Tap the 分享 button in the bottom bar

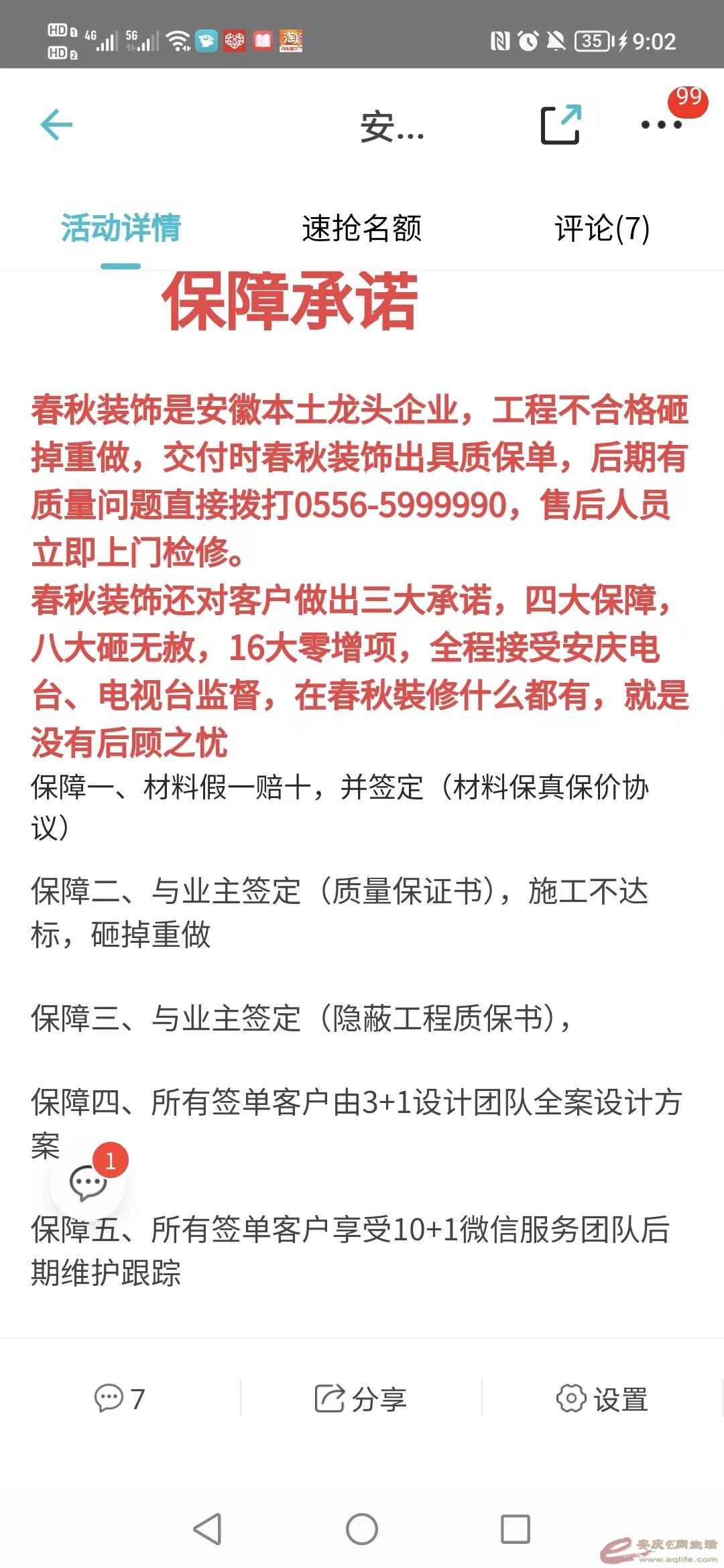(x=361, y=1398)
